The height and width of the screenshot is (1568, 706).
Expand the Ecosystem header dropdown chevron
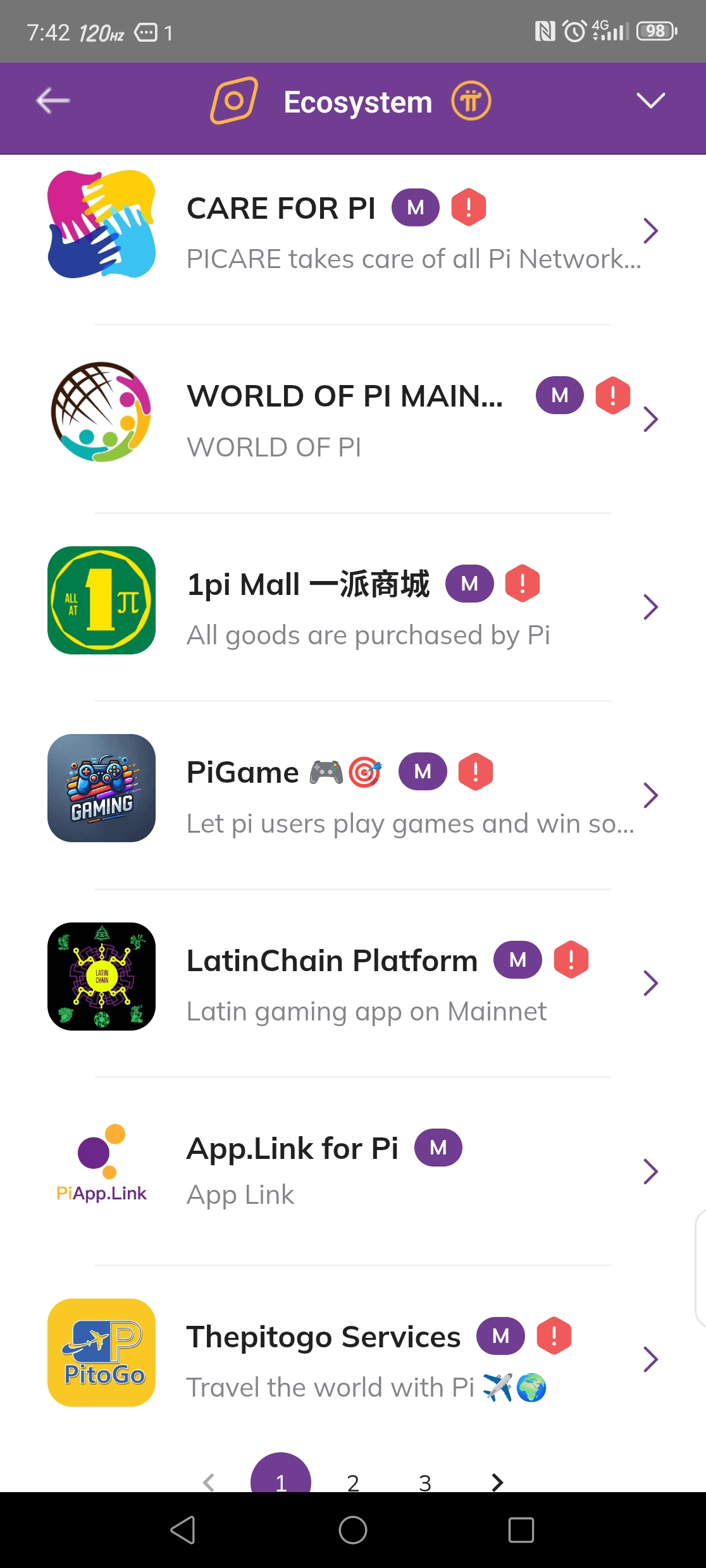coord(650,101)
